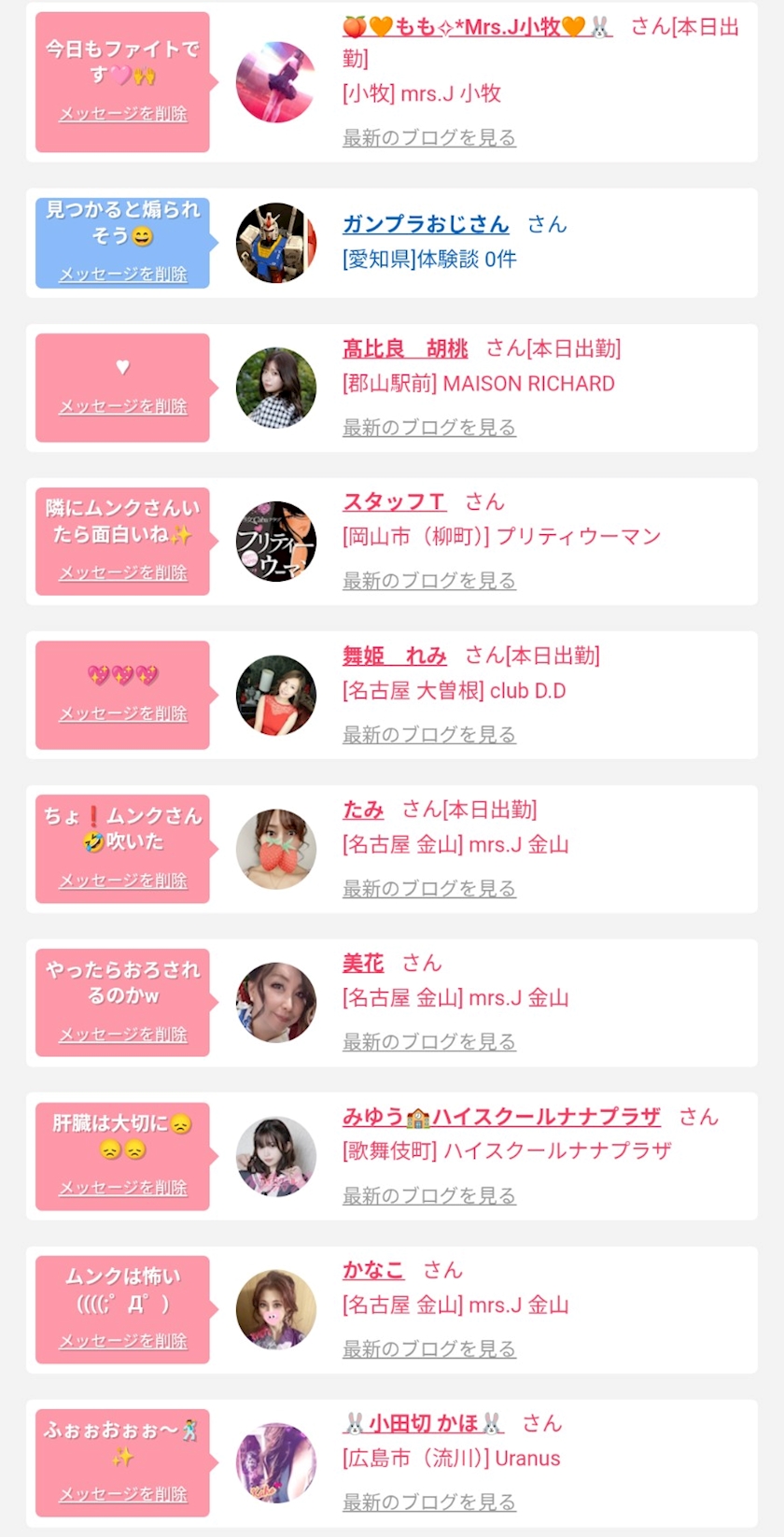Delete the 肝臓は大切に message
Screen dimensions: 784x1537
pos(123,1188)
